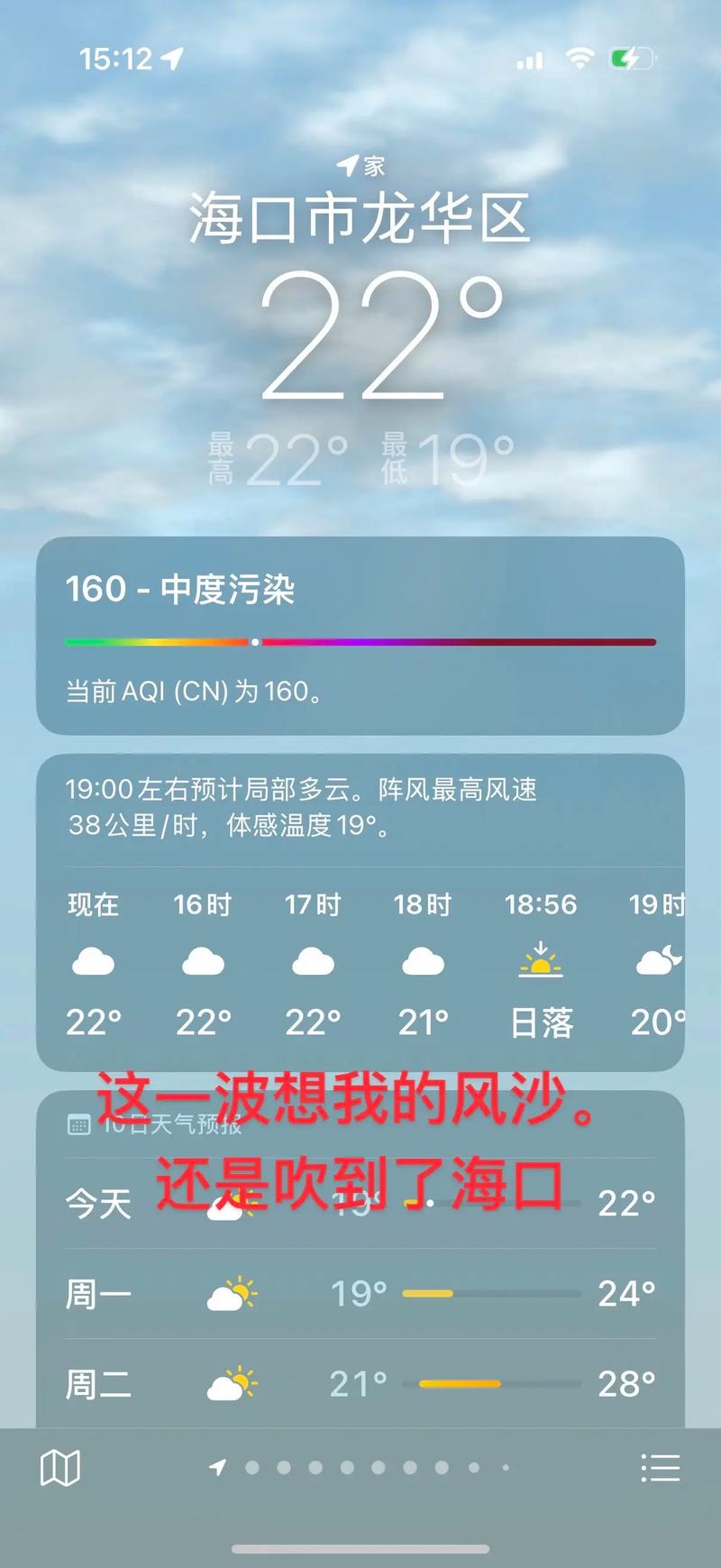
Task: Tap the location arrow in page indicator
Action: point(216,1466)
